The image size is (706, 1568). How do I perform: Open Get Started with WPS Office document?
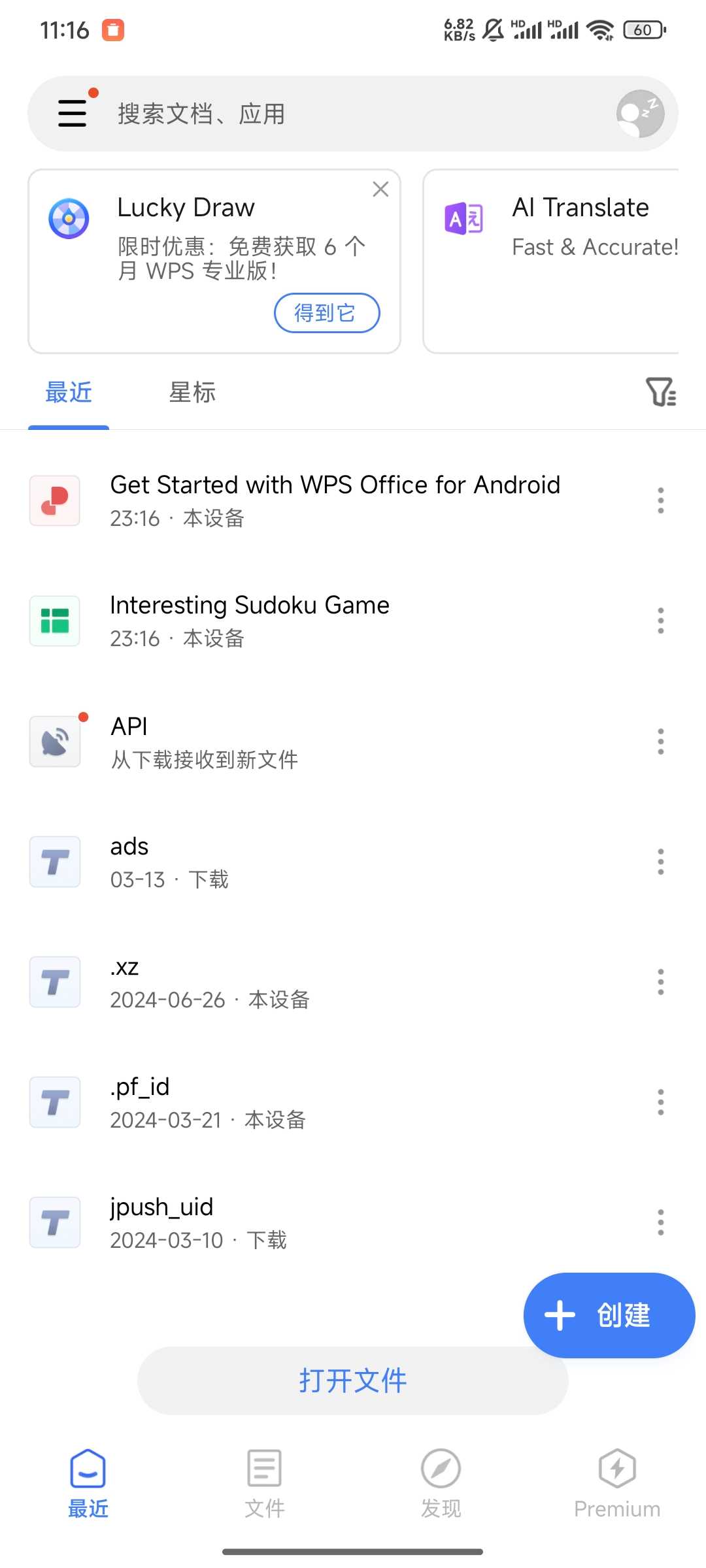pos(335,500)
